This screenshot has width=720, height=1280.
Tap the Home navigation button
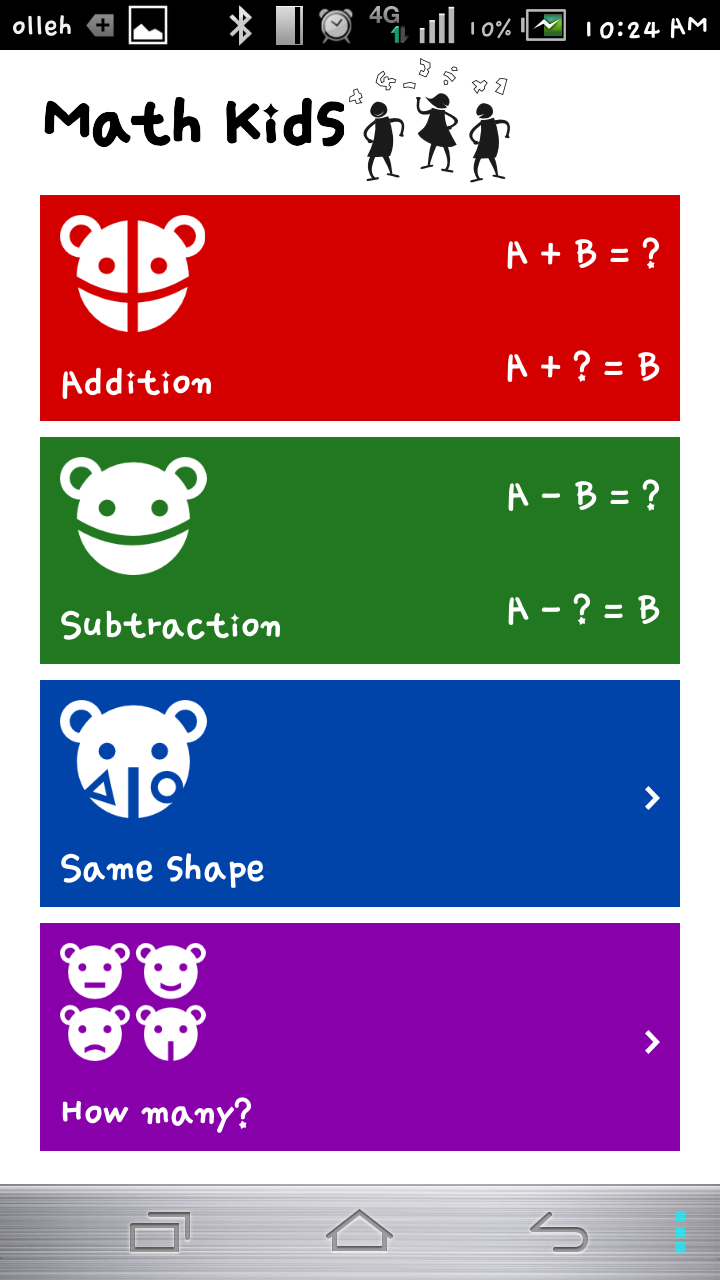(x=360, y=1230)
